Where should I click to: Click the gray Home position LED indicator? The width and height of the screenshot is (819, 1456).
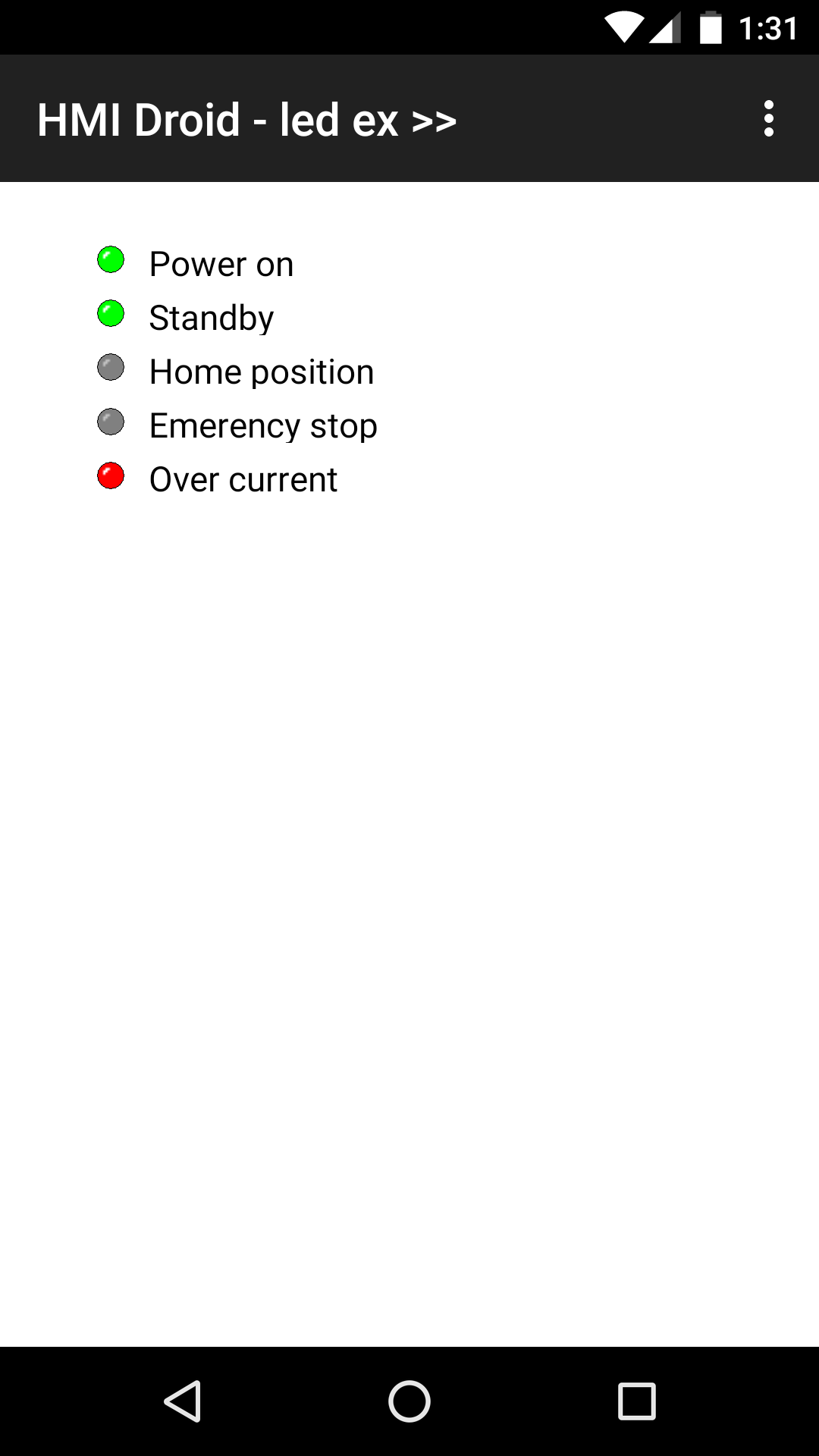point(111,369)
